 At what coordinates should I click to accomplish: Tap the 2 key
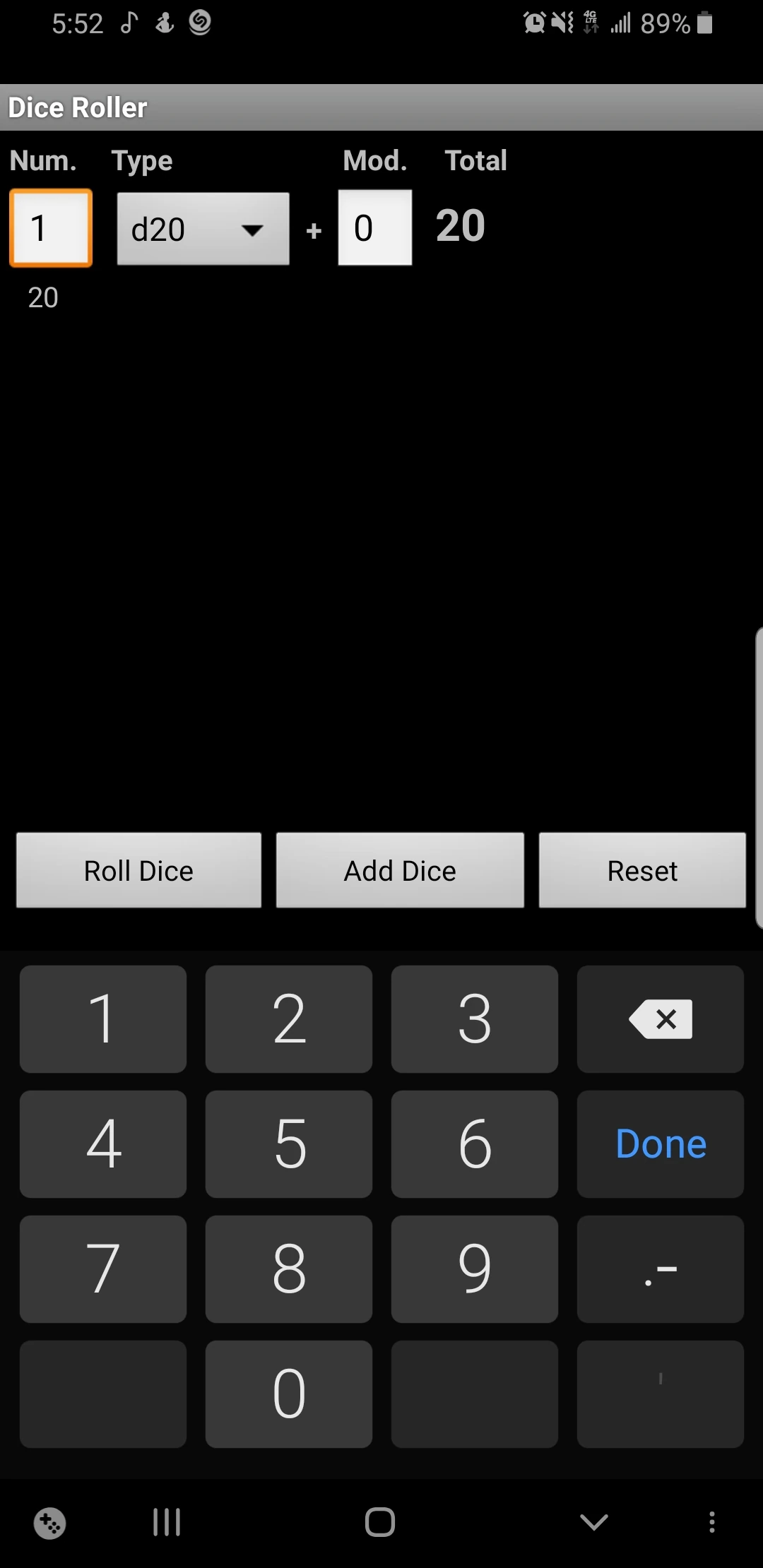(x=288, y=1018)
